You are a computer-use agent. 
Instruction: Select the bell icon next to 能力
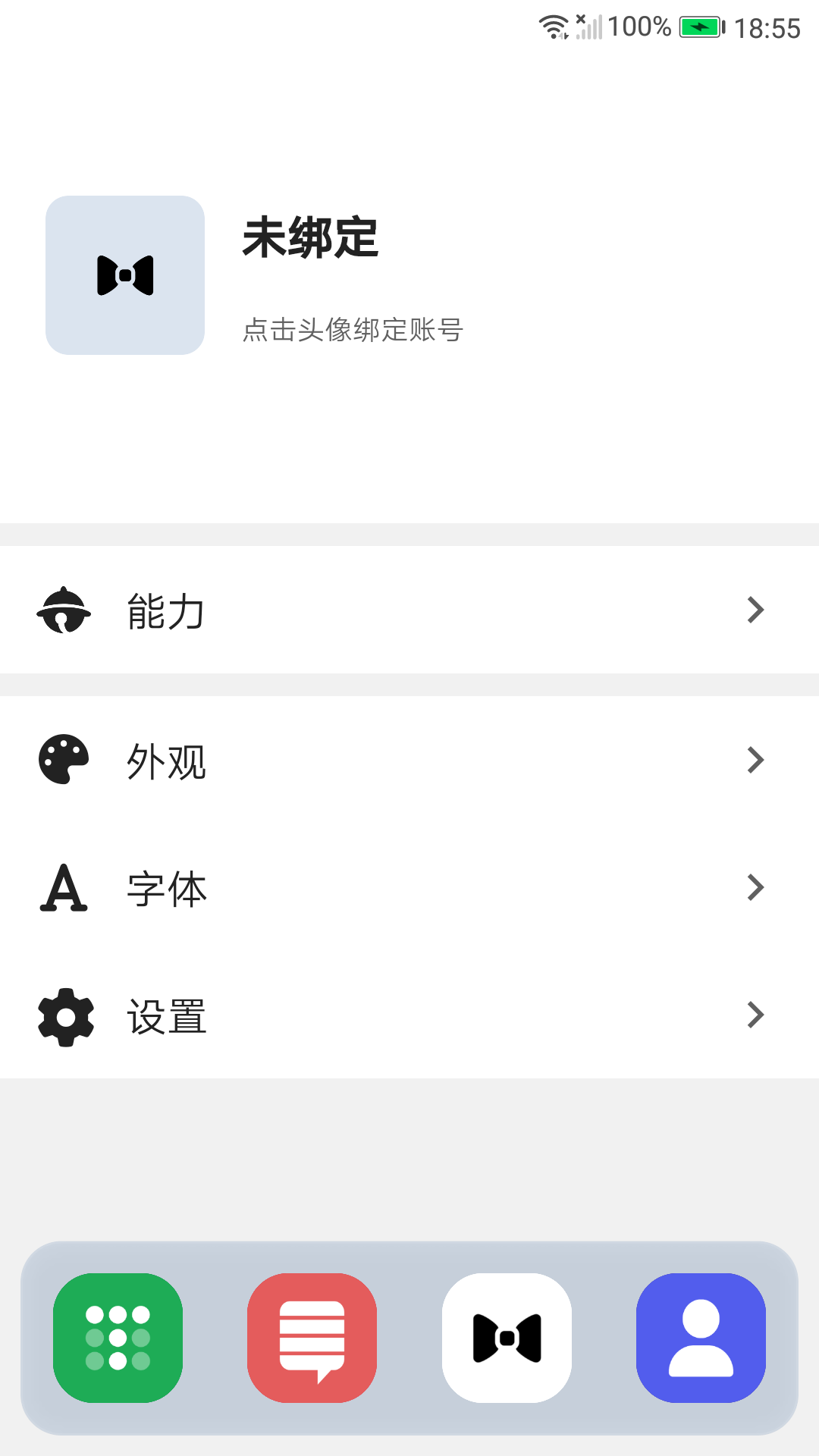click(x=64, y=610)
